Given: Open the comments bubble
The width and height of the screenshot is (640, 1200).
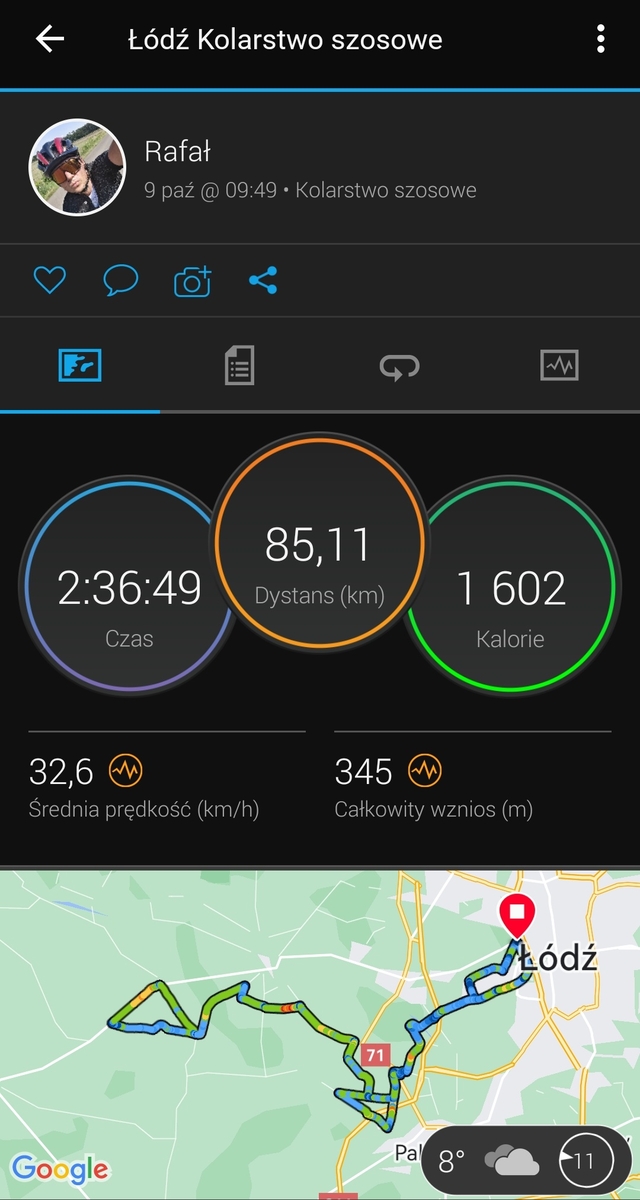Looking at the screenshot, I should tap(121, 281).
